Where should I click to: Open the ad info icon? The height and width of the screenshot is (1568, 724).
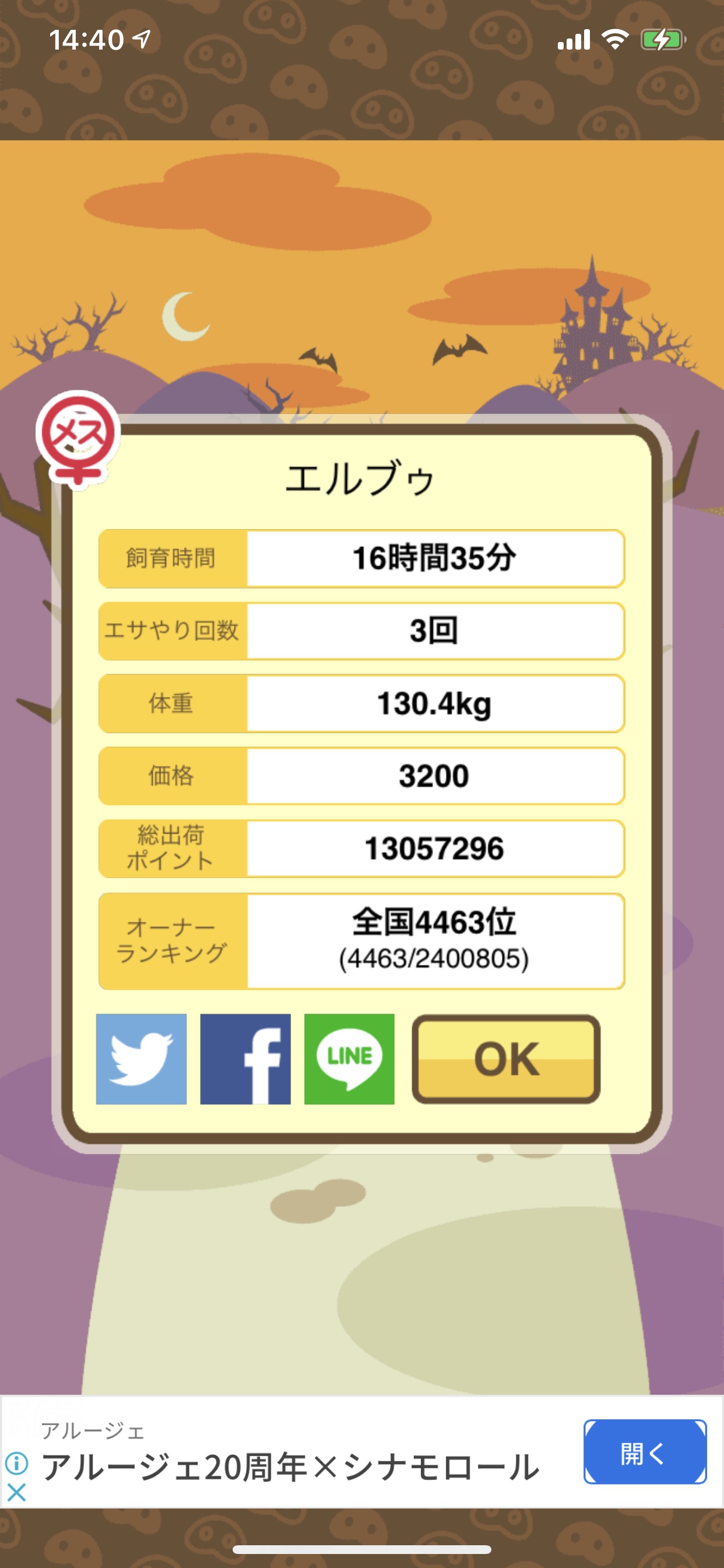16,1462
